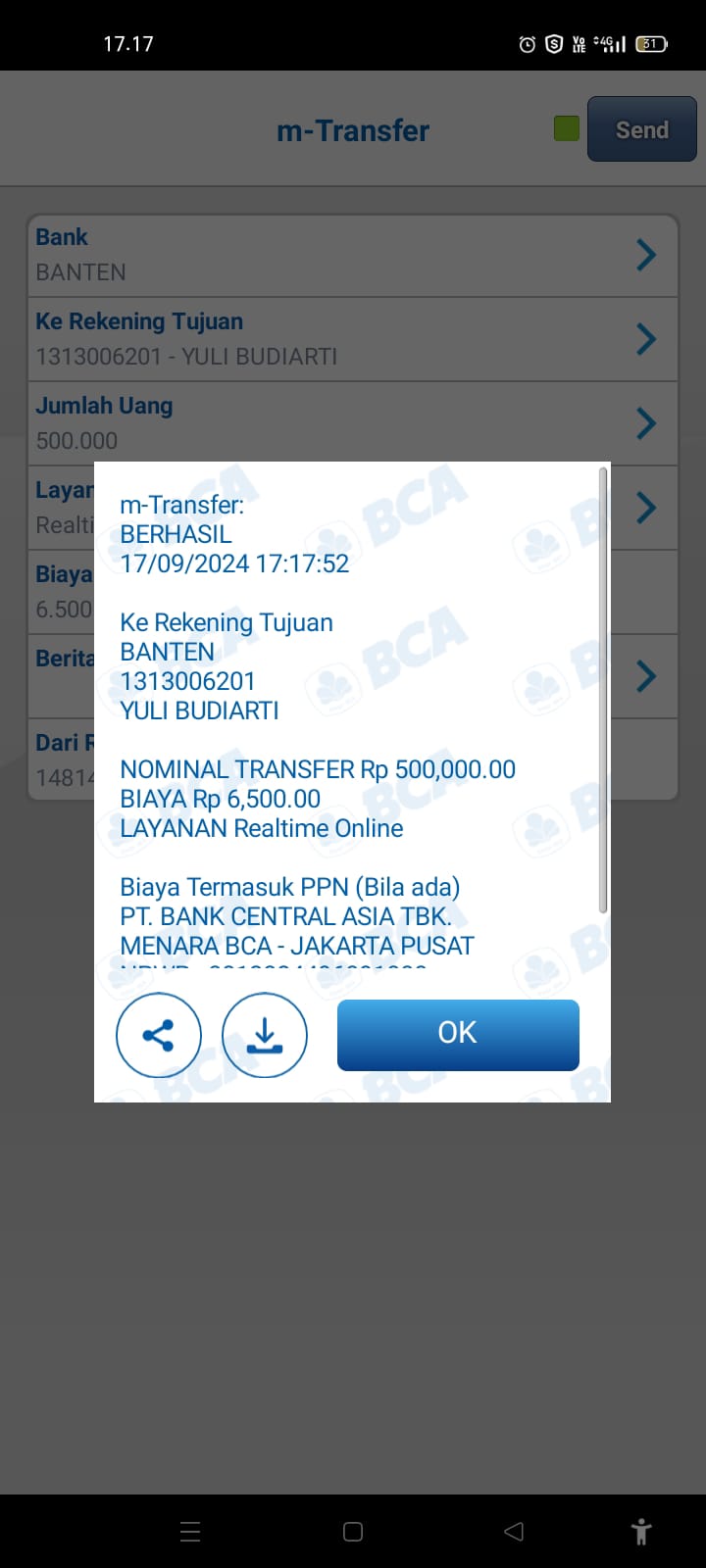Image resolution: width=706 pixels, height=1568 pixels.
Task: Tap the home button in the navigation bar
Action: click(352, 1531)
